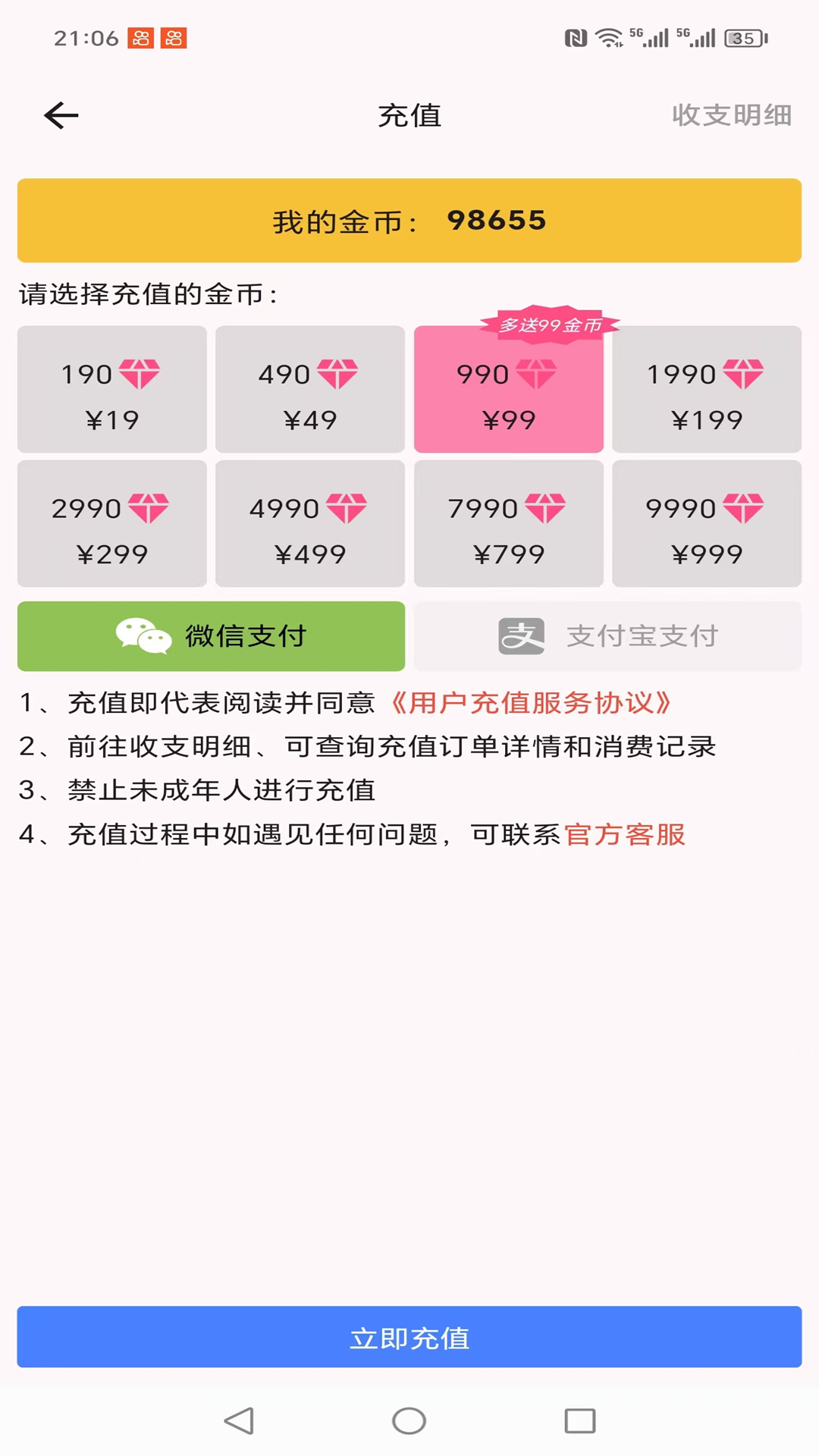Click the yellow 我的金币 balance banner
Screen dimensions: 819x1456
point(409,220)
